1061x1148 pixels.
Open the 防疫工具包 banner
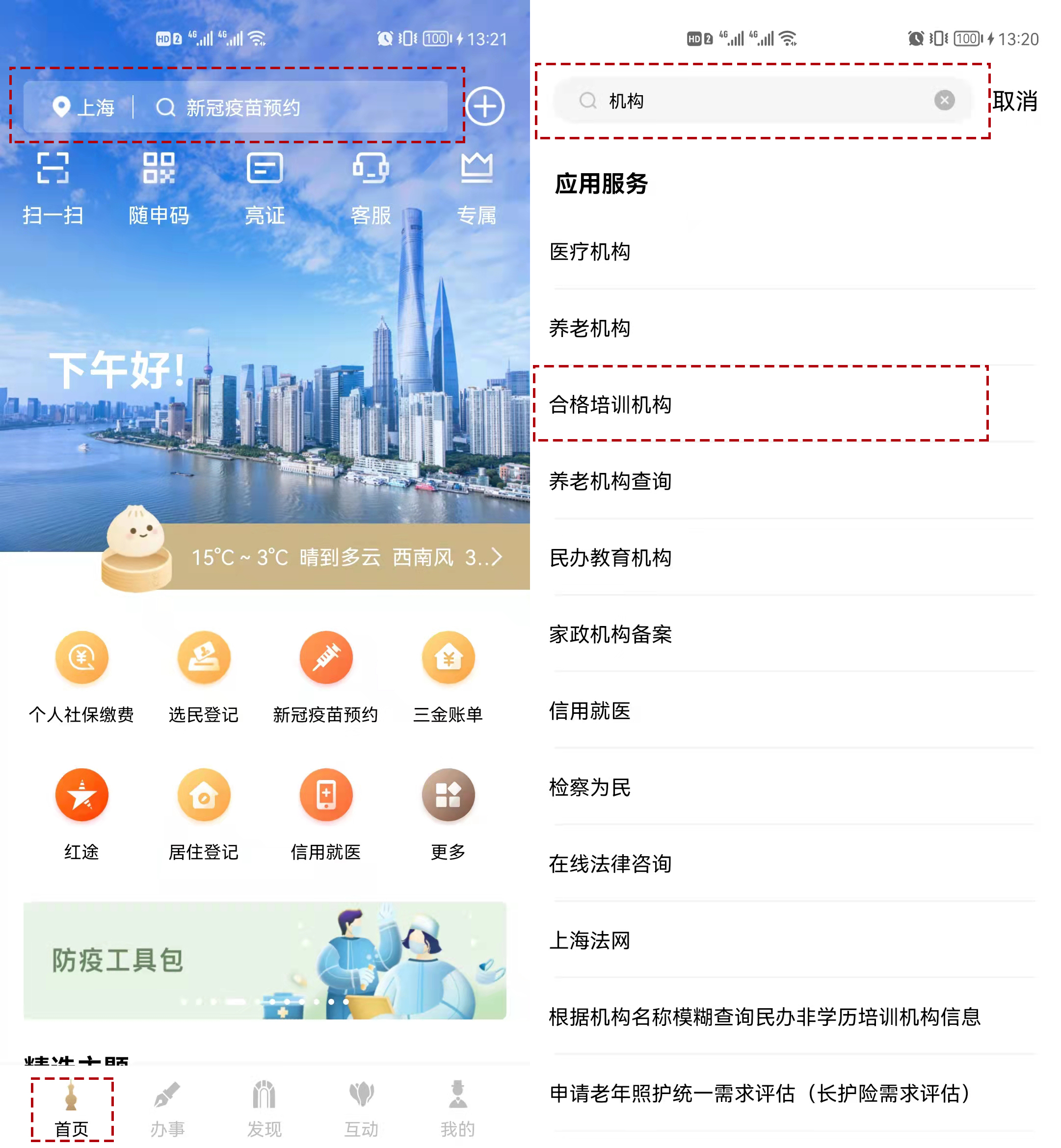pyautogui.click(x=265, y=960)
